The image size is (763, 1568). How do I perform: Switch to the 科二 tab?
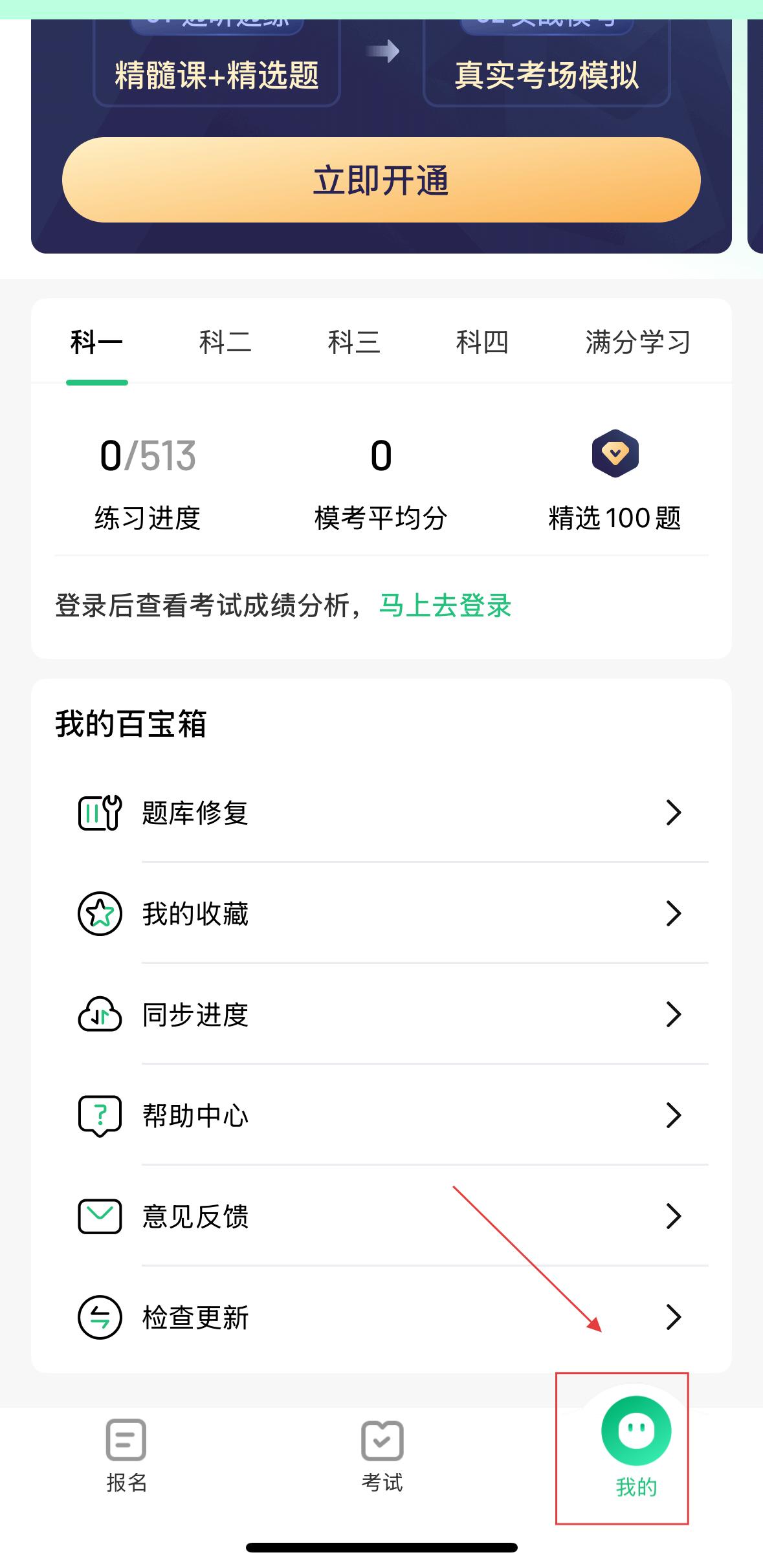pos(225,342)
